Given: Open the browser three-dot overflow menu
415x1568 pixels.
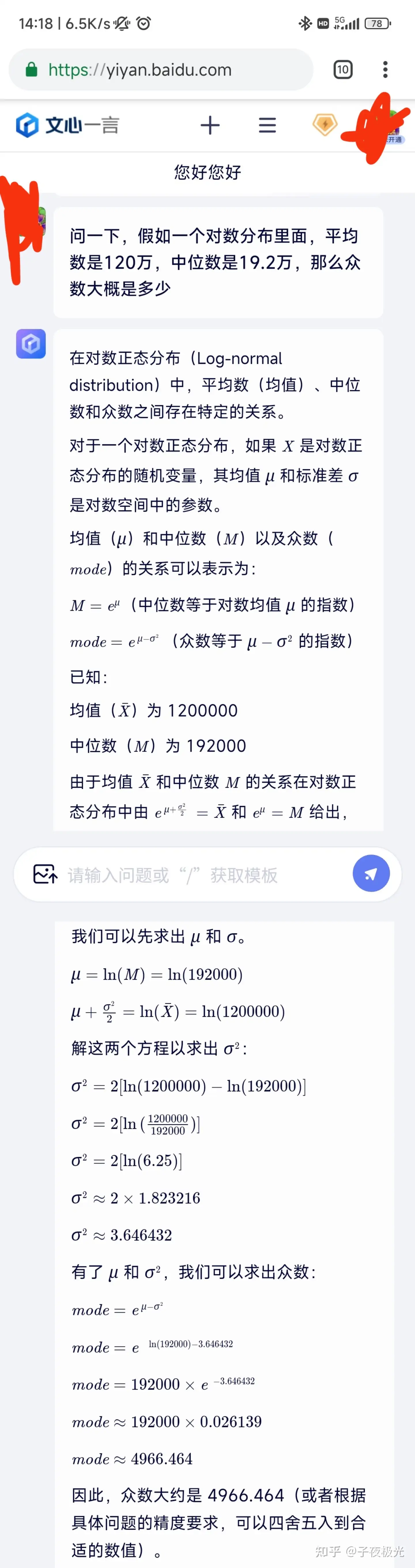Looking at the screenshot, I should click(385, 70).
